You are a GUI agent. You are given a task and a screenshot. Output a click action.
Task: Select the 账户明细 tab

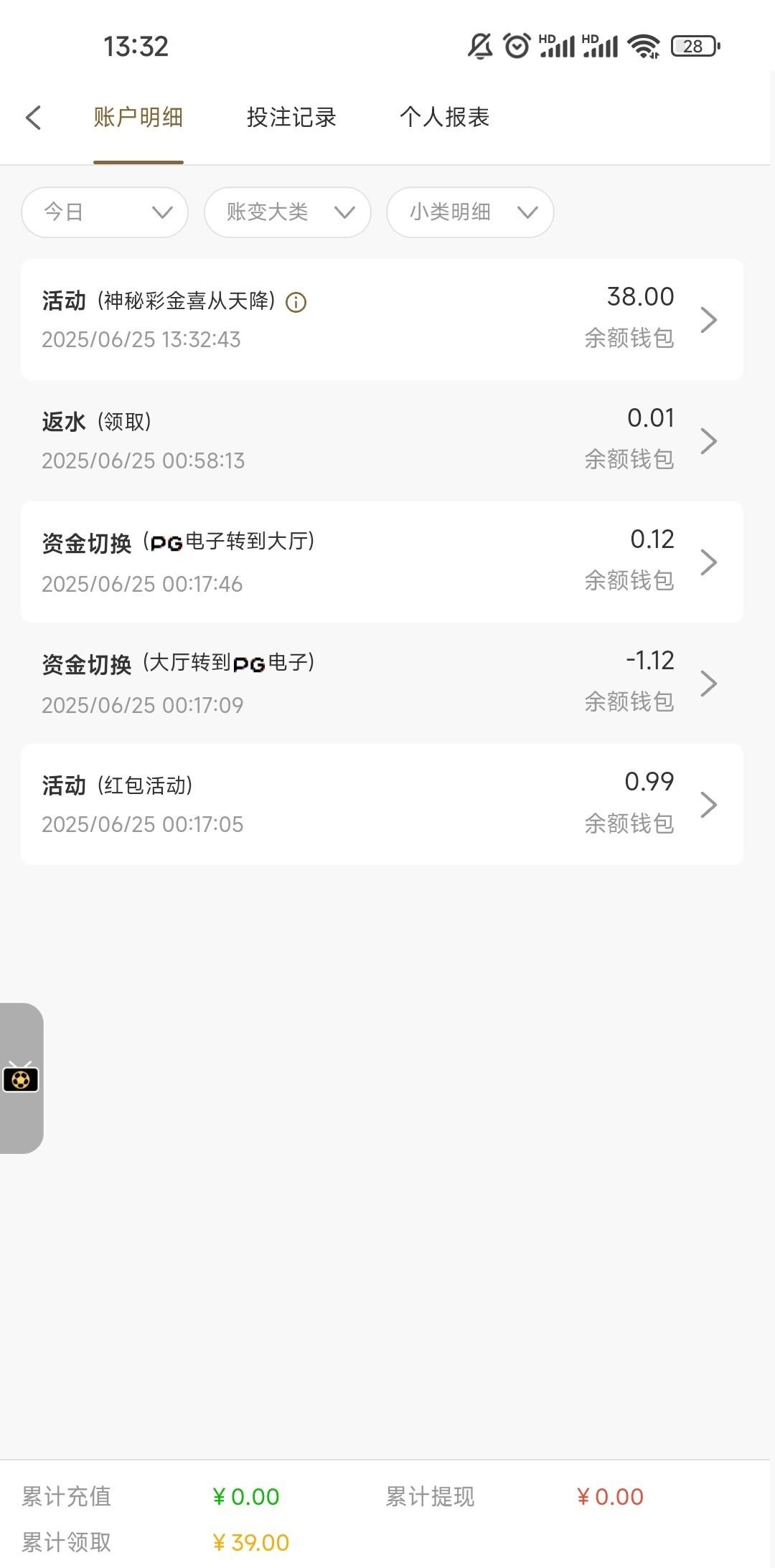pyautogui.click(x=138, y=118)
